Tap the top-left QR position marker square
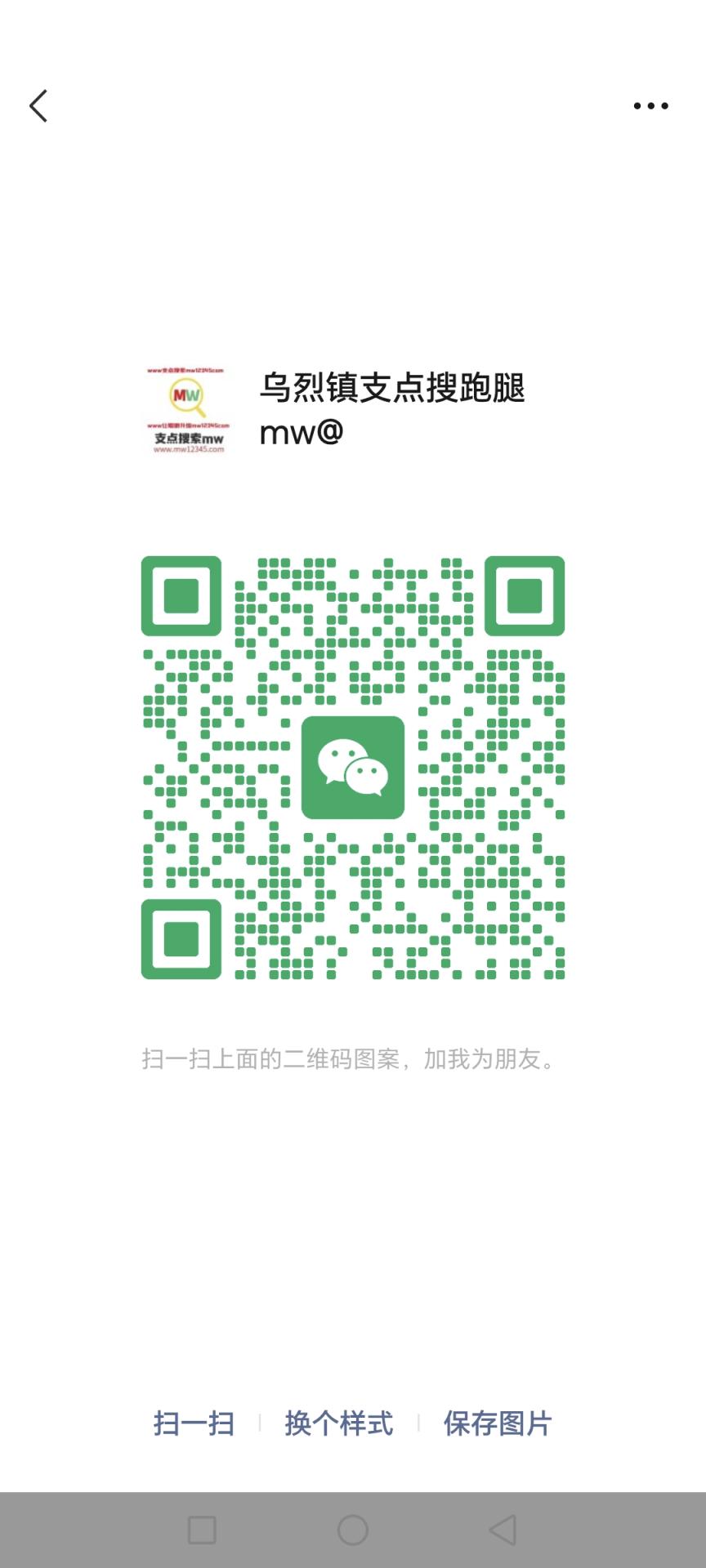Image resolution: width=706 pixels, height=1568 pixels. [181, 597]
